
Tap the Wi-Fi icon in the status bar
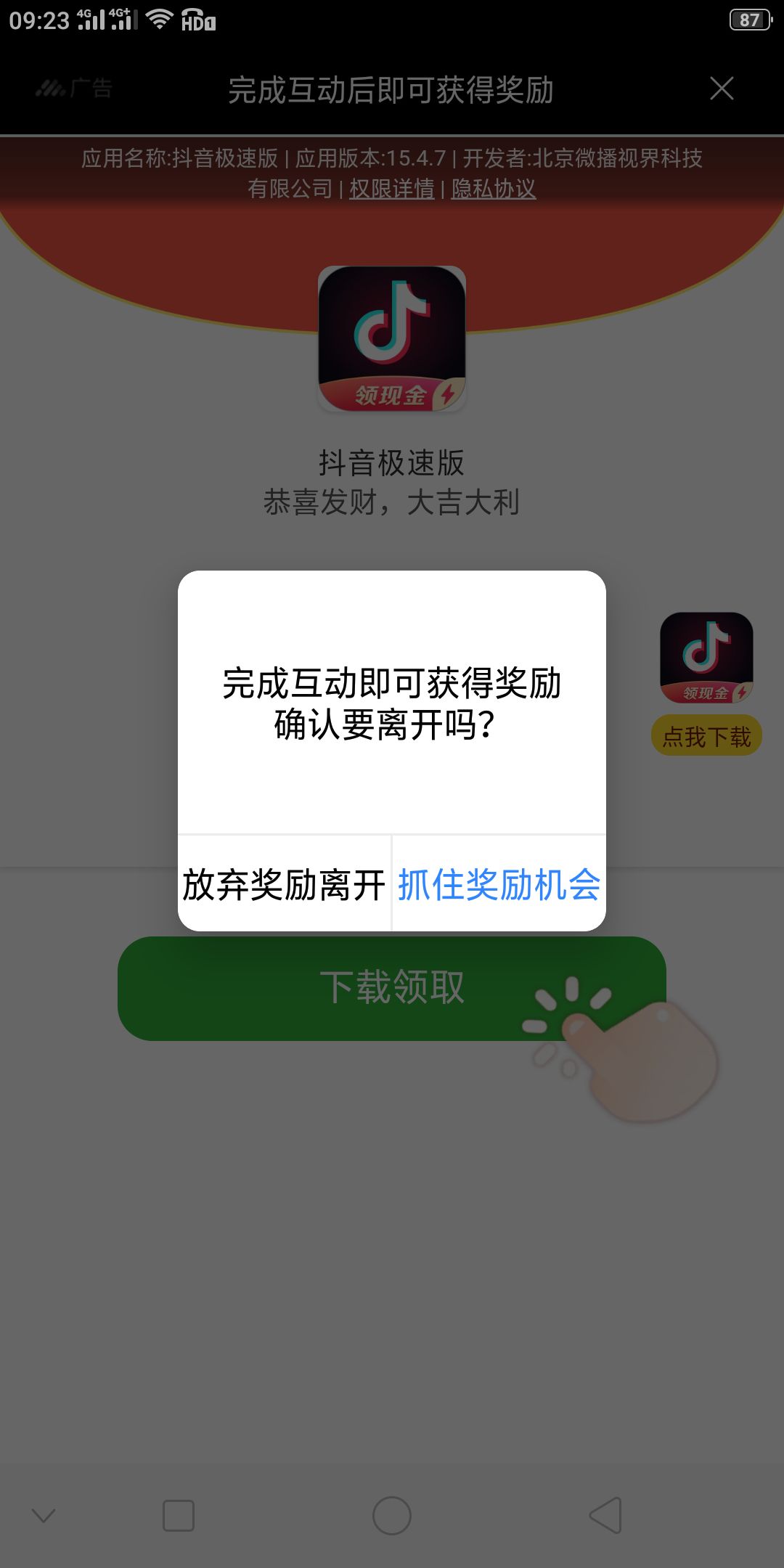pyautogui.click(x=161, y=18)
